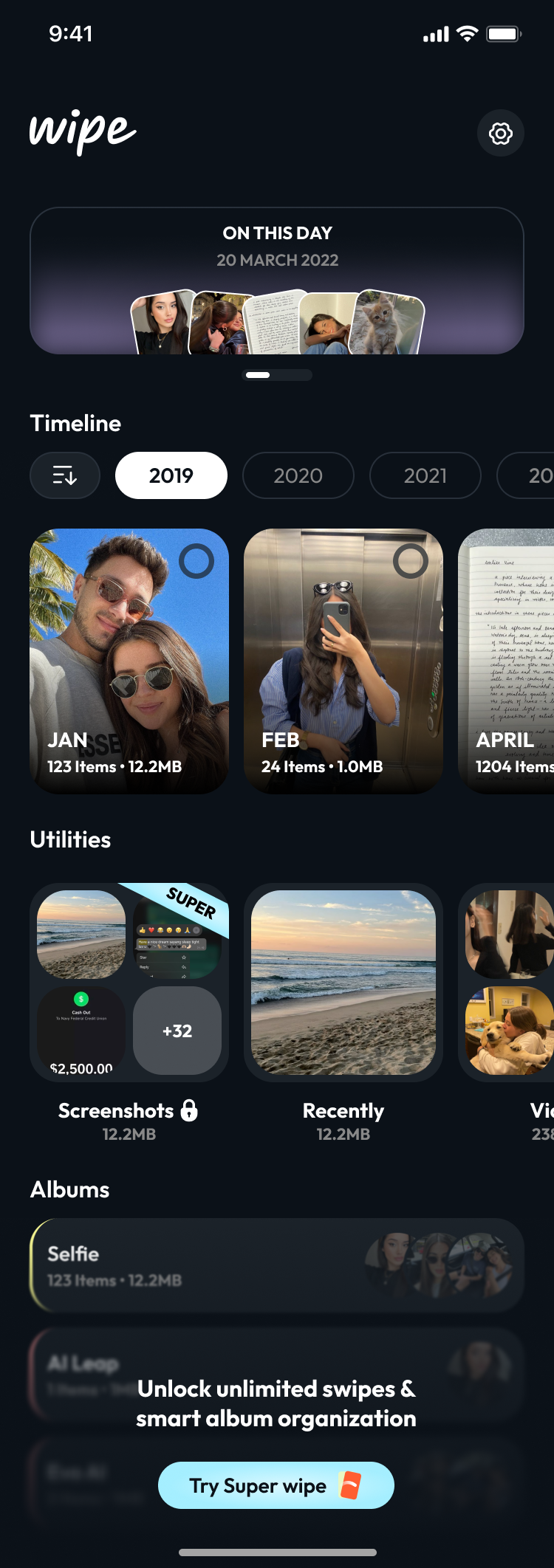Select the circle on the FEB card
Screen dimensions: 554x1568
coord(411,562)
